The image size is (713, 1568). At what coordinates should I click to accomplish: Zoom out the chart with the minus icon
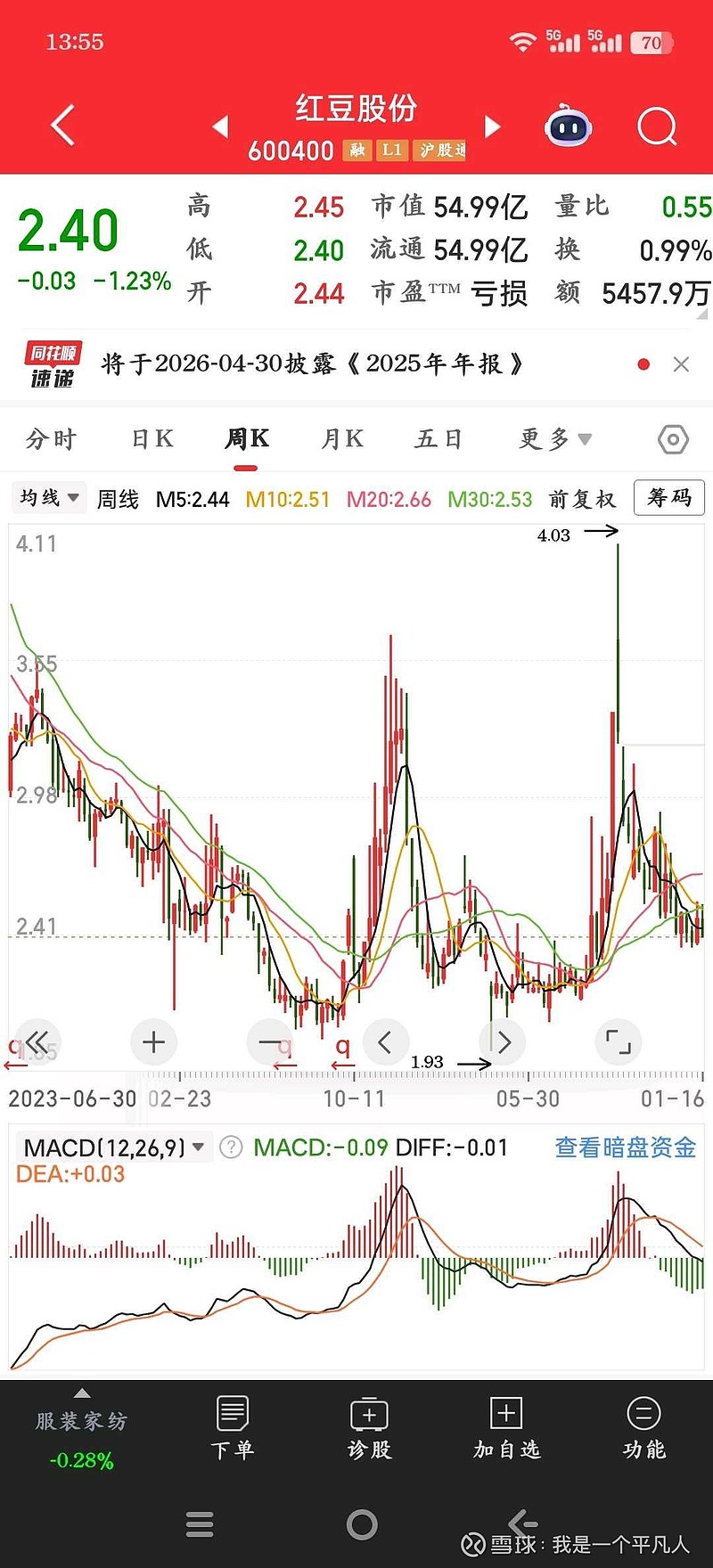point(269,1041)
